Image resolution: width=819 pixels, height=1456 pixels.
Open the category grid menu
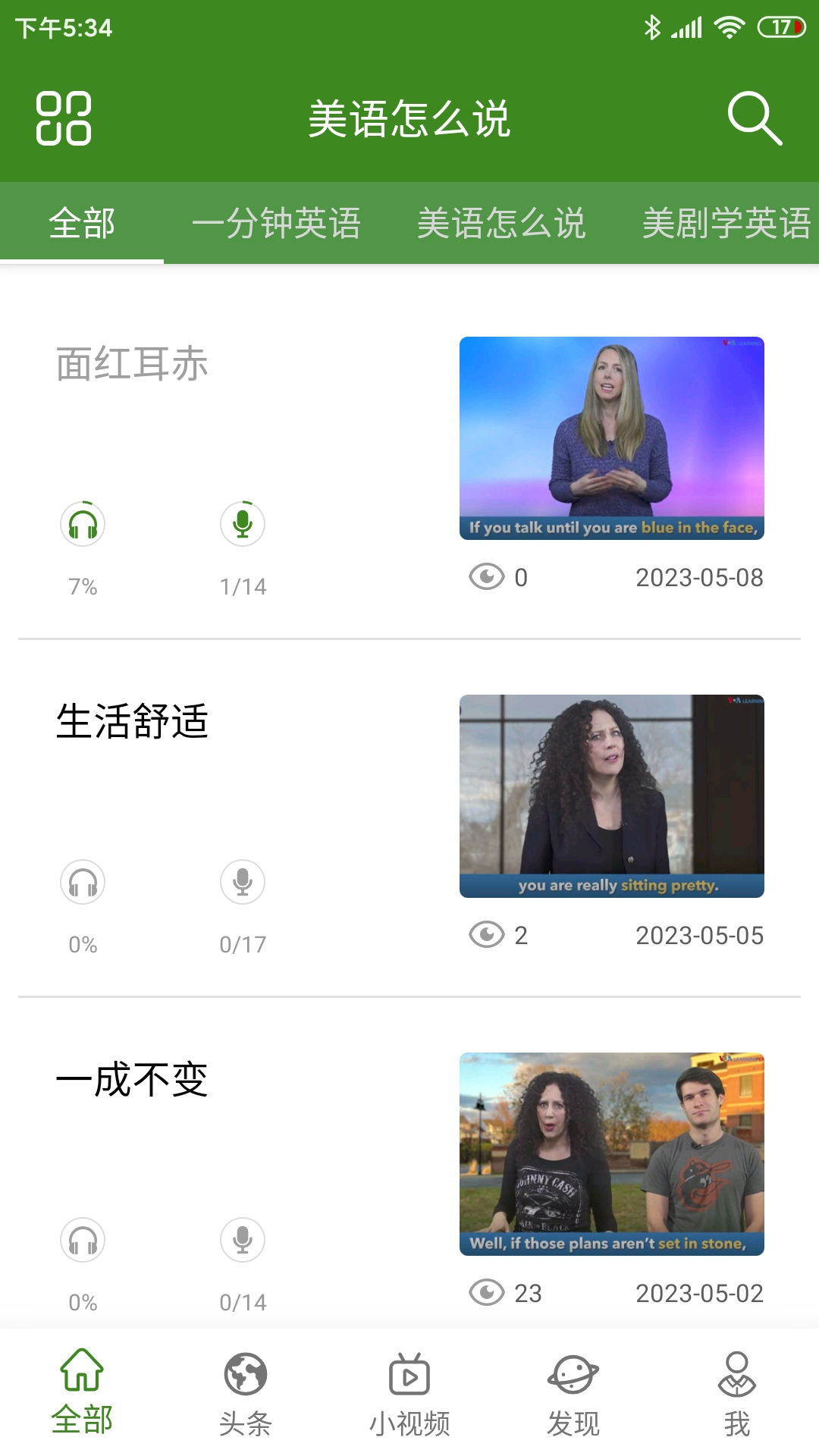(x=64, y=118)
